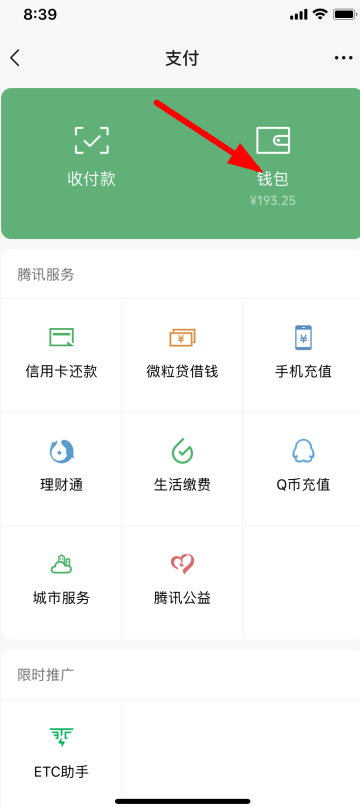The height and width of the screenshot is (807, 360).
Task: Open 腾讯公益
Action: (182, 582)
